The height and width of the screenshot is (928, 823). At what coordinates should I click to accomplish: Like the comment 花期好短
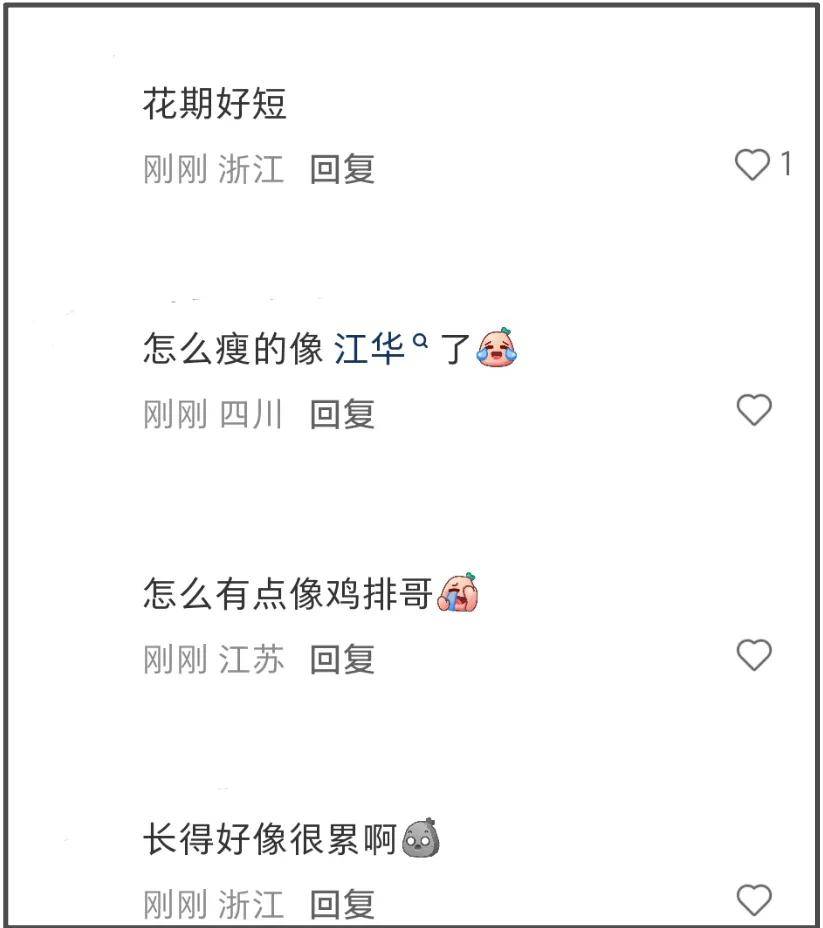753,165
